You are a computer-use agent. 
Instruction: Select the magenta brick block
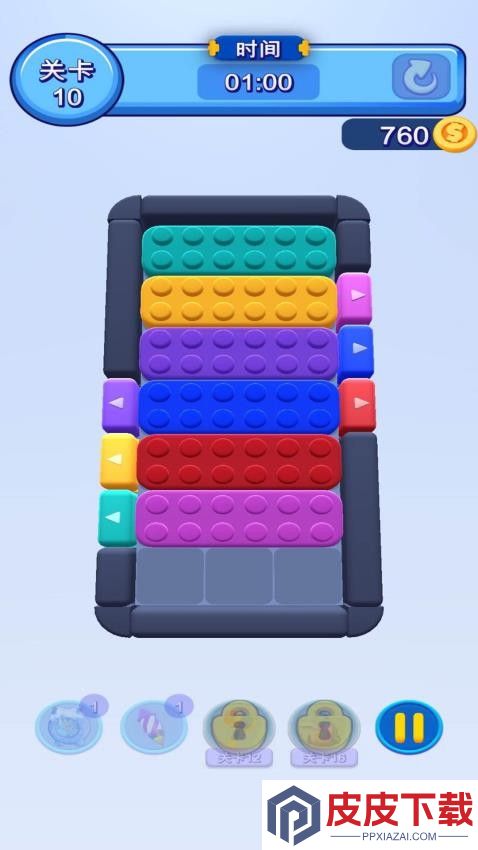click(x=239, y=518)
